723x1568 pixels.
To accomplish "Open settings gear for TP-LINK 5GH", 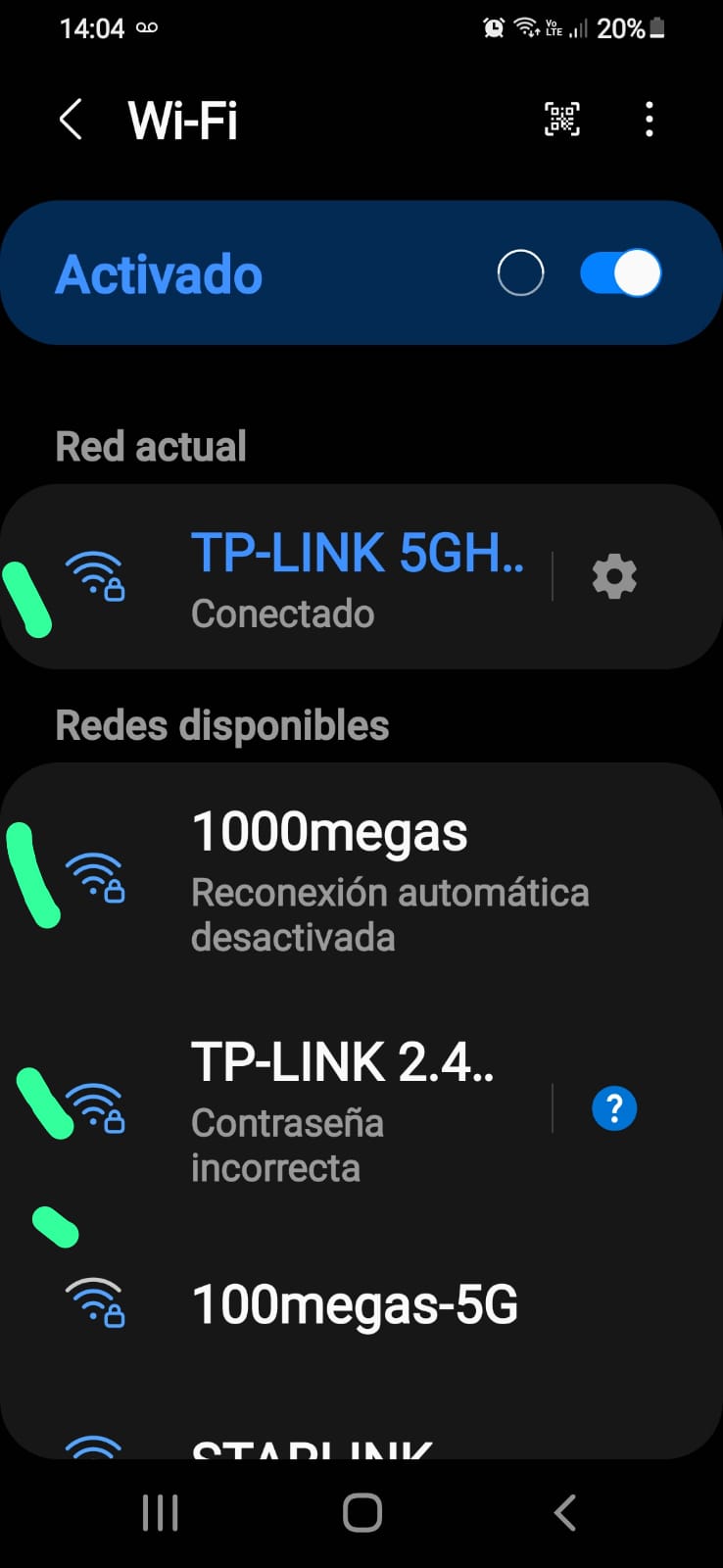I will click(614, 576).
